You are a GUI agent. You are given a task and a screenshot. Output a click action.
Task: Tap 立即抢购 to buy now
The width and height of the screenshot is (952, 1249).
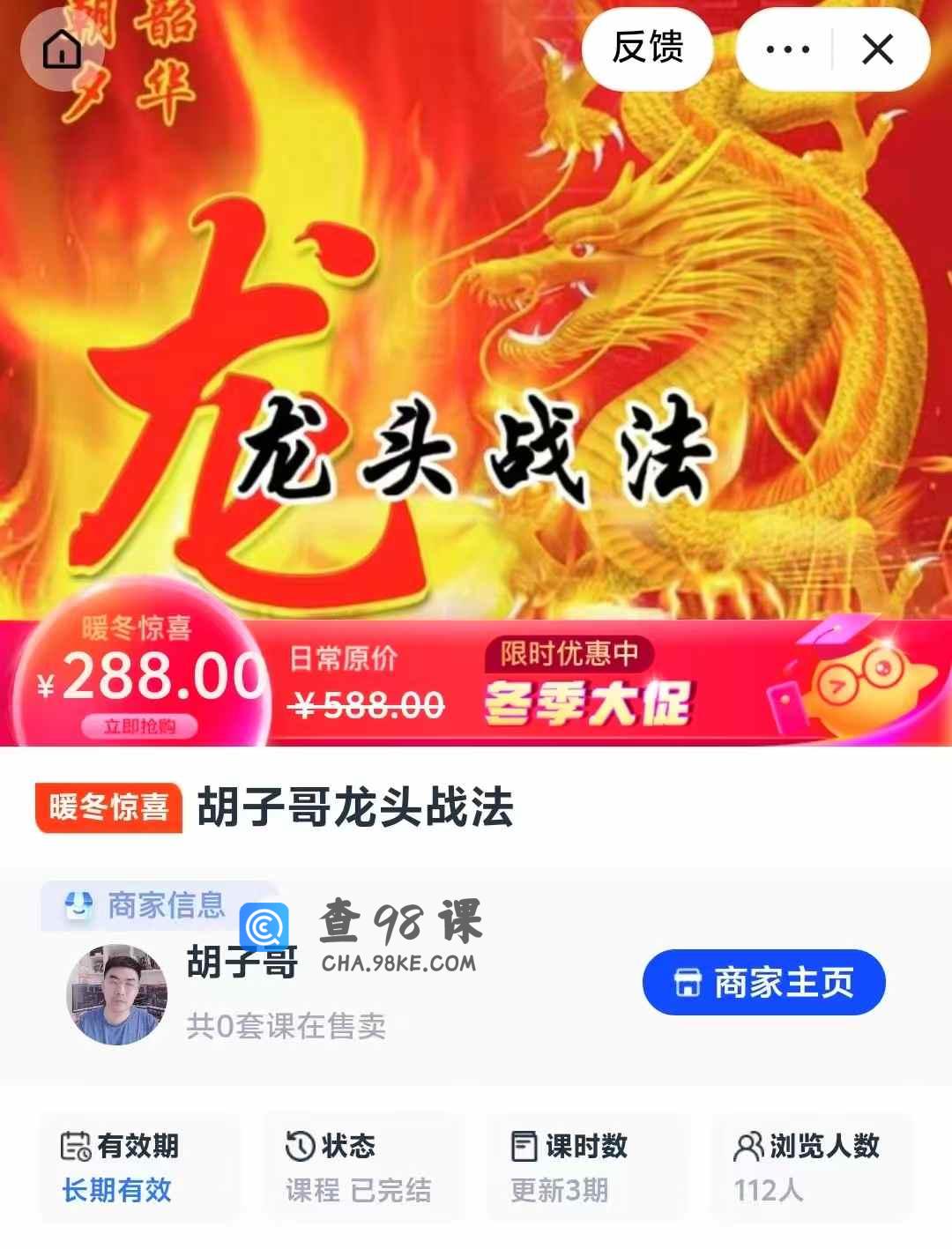pos(139,726)
